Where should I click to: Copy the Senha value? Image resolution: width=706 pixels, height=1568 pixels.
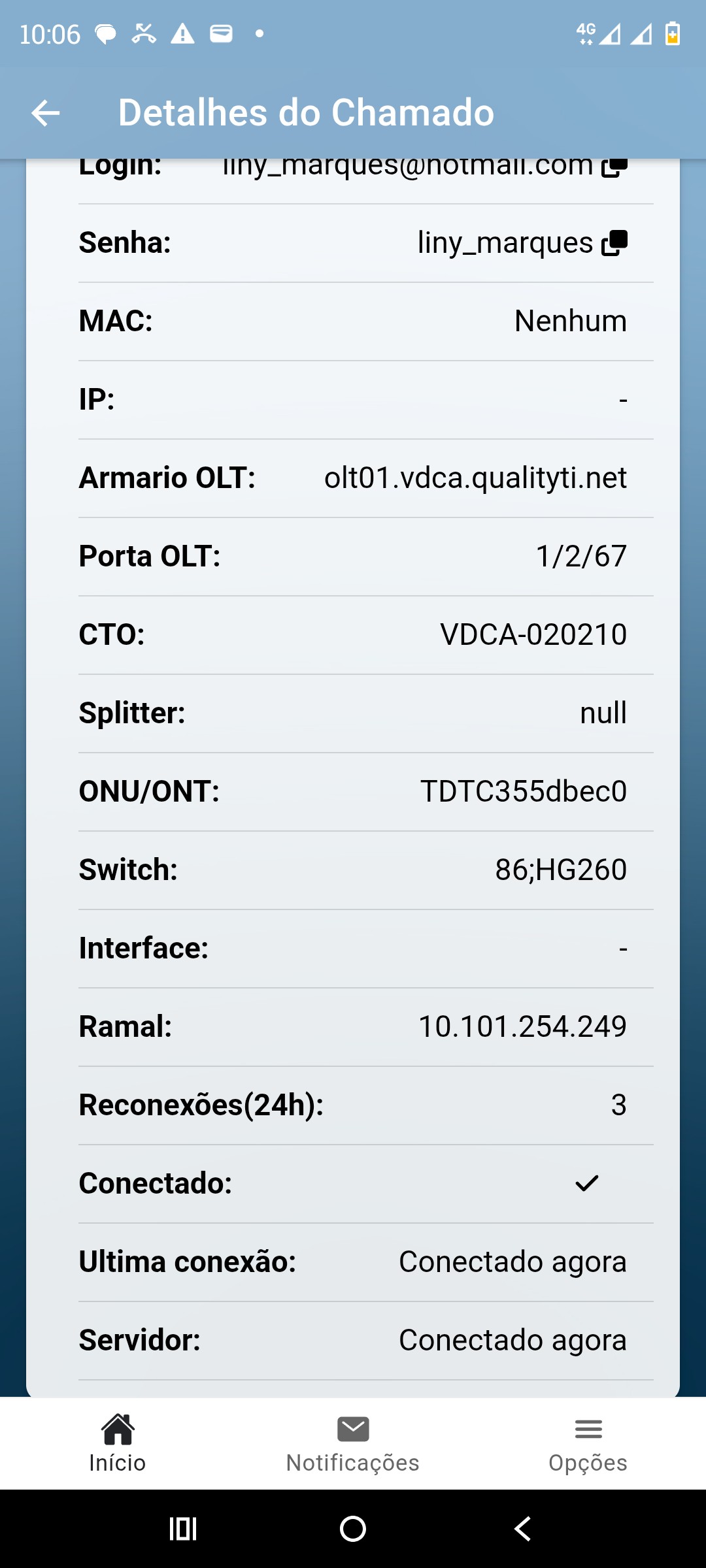(614, 243)
